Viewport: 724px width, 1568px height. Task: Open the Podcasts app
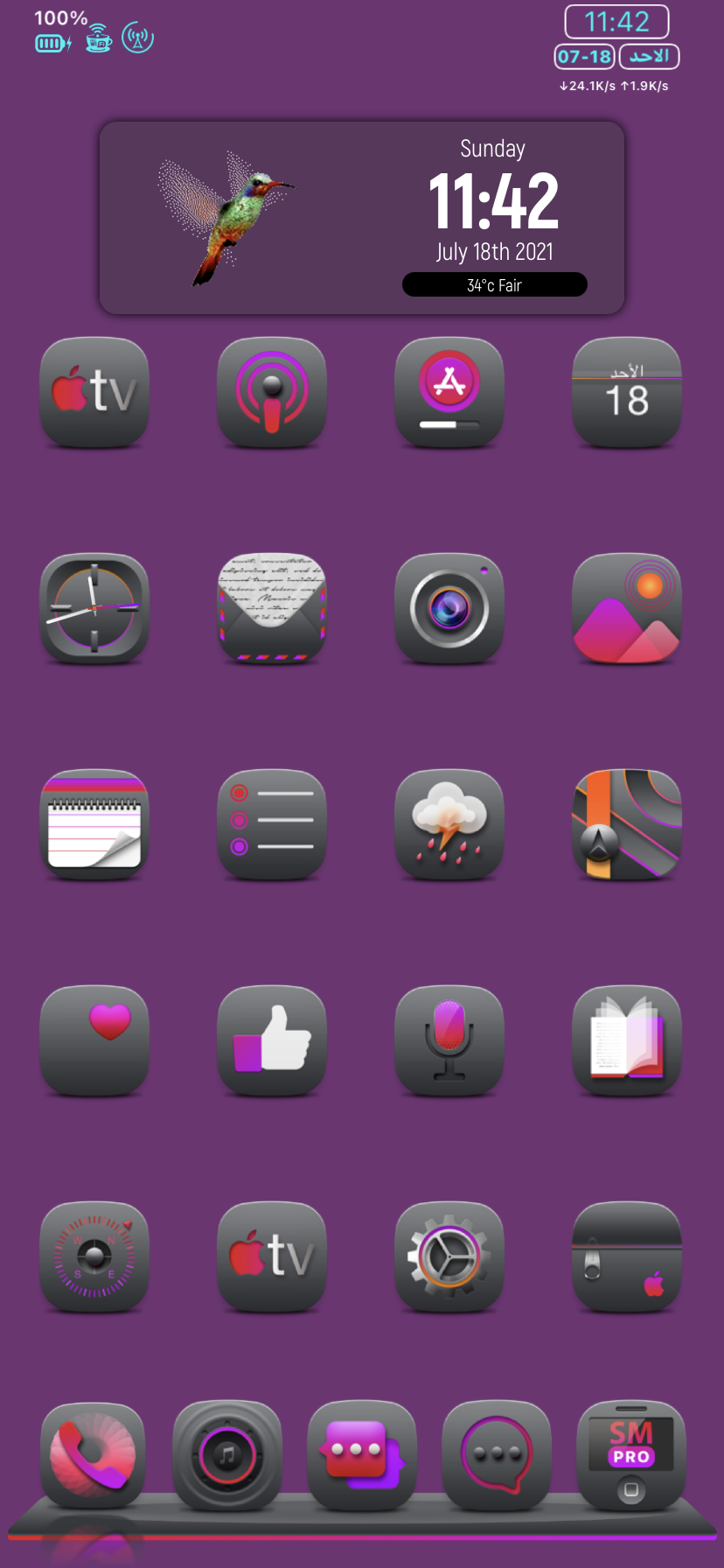coord(272,391)
